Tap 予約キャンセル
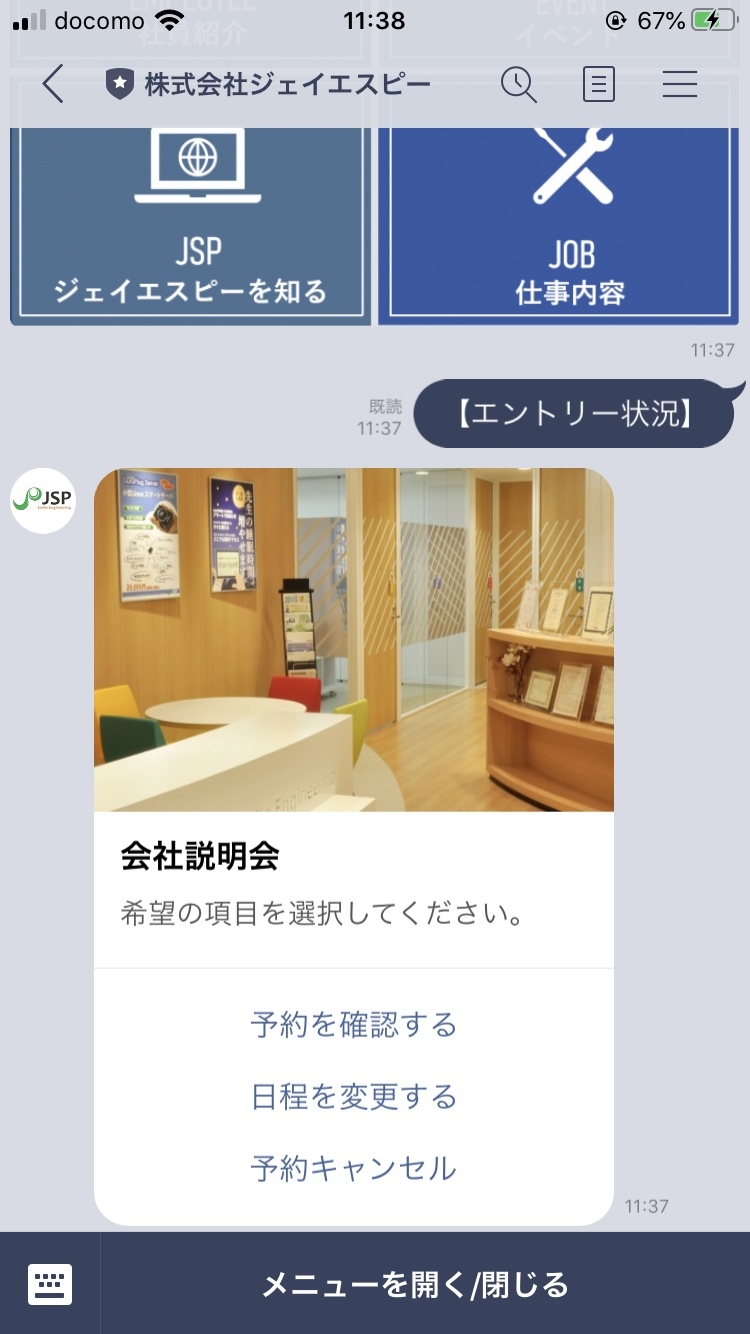Viewport: 750px width, 1334px height. tap(354, 1168)
